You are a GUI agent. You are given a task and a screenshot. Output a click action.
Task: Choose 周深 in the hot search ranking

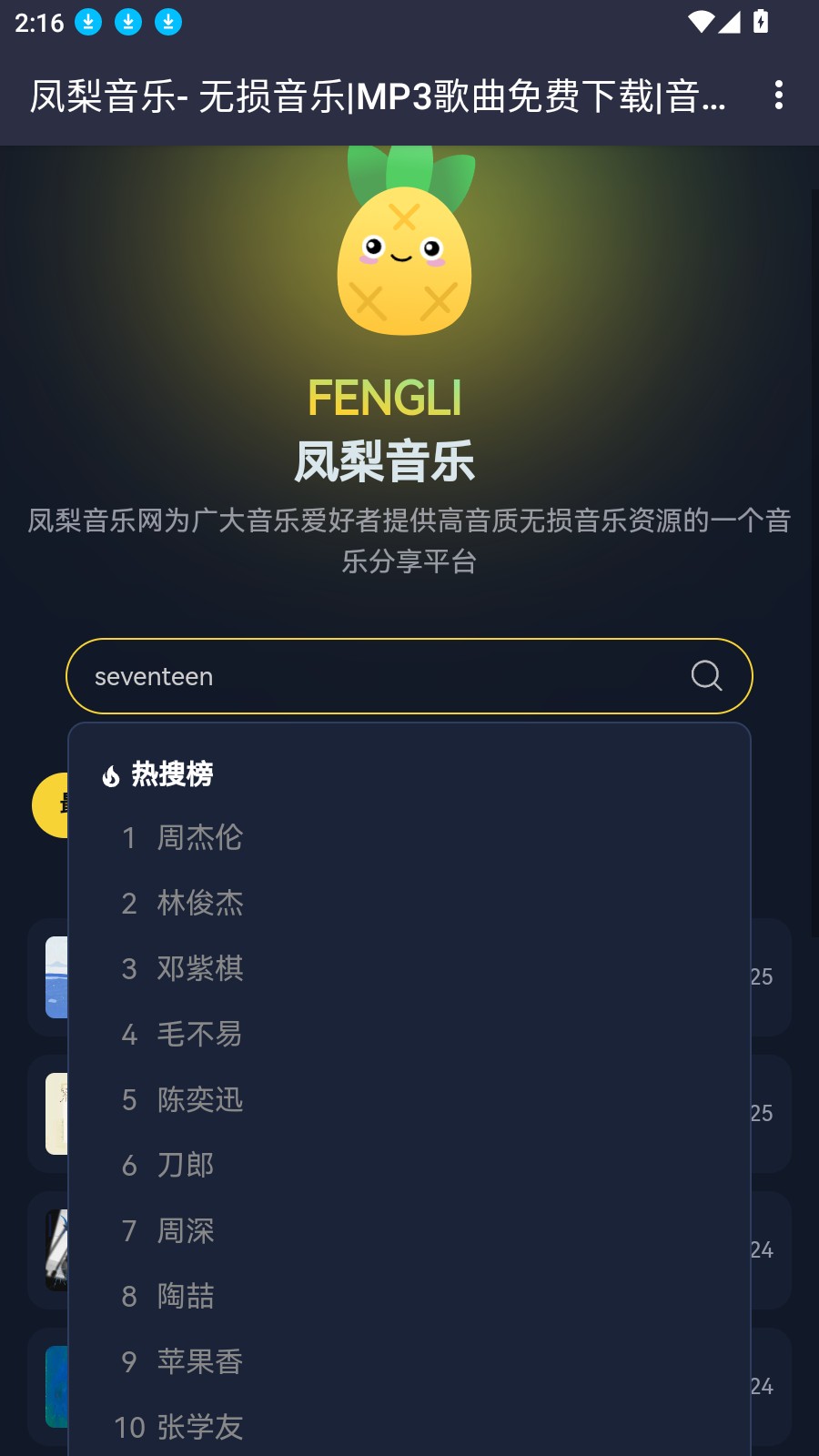point(186,1230)
